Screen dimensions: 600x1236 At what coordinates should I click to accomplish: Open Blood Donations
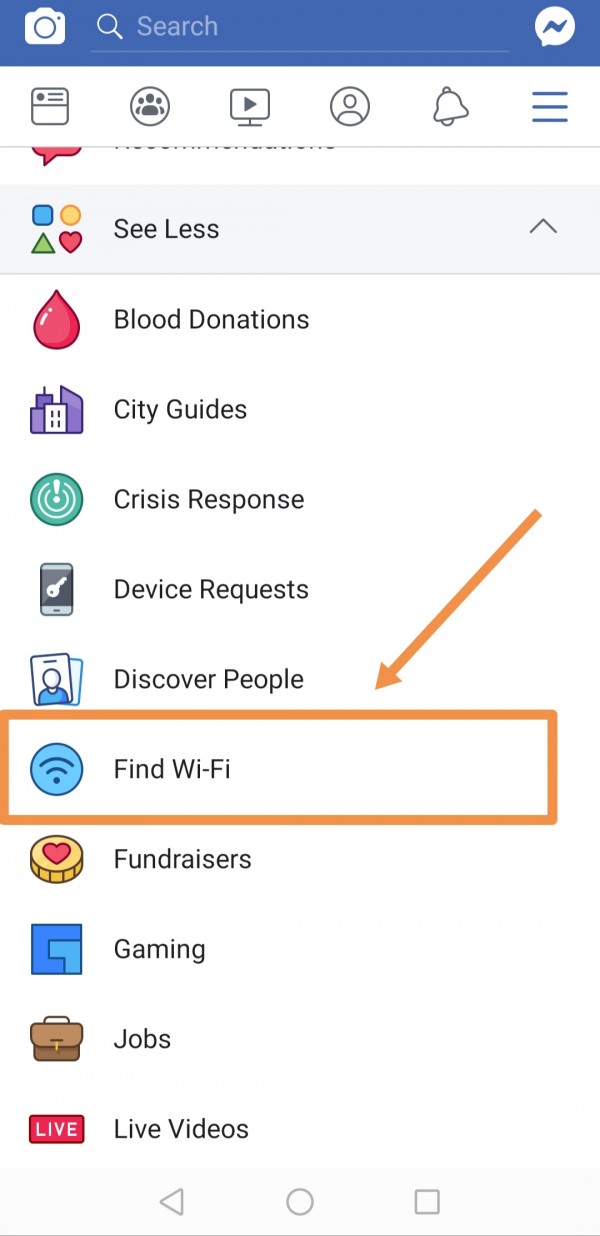(x=211, y=320)
